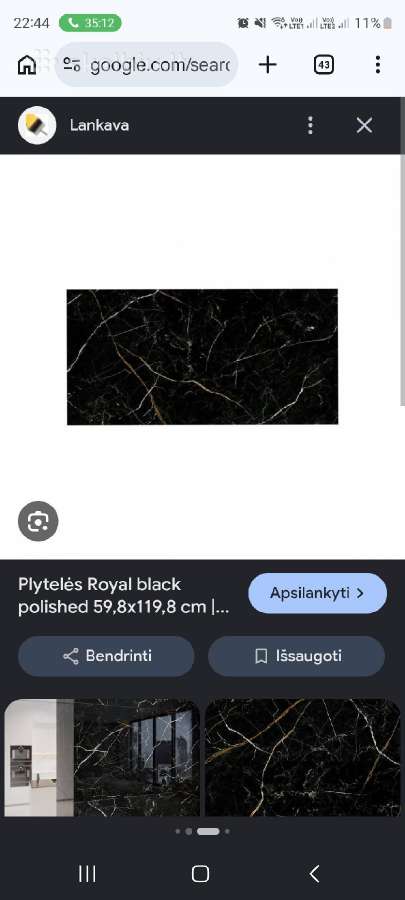Share the image with Bendrinti
This screenshot has height=900, width=405.
pyautogui.click(x=106, y=656)
